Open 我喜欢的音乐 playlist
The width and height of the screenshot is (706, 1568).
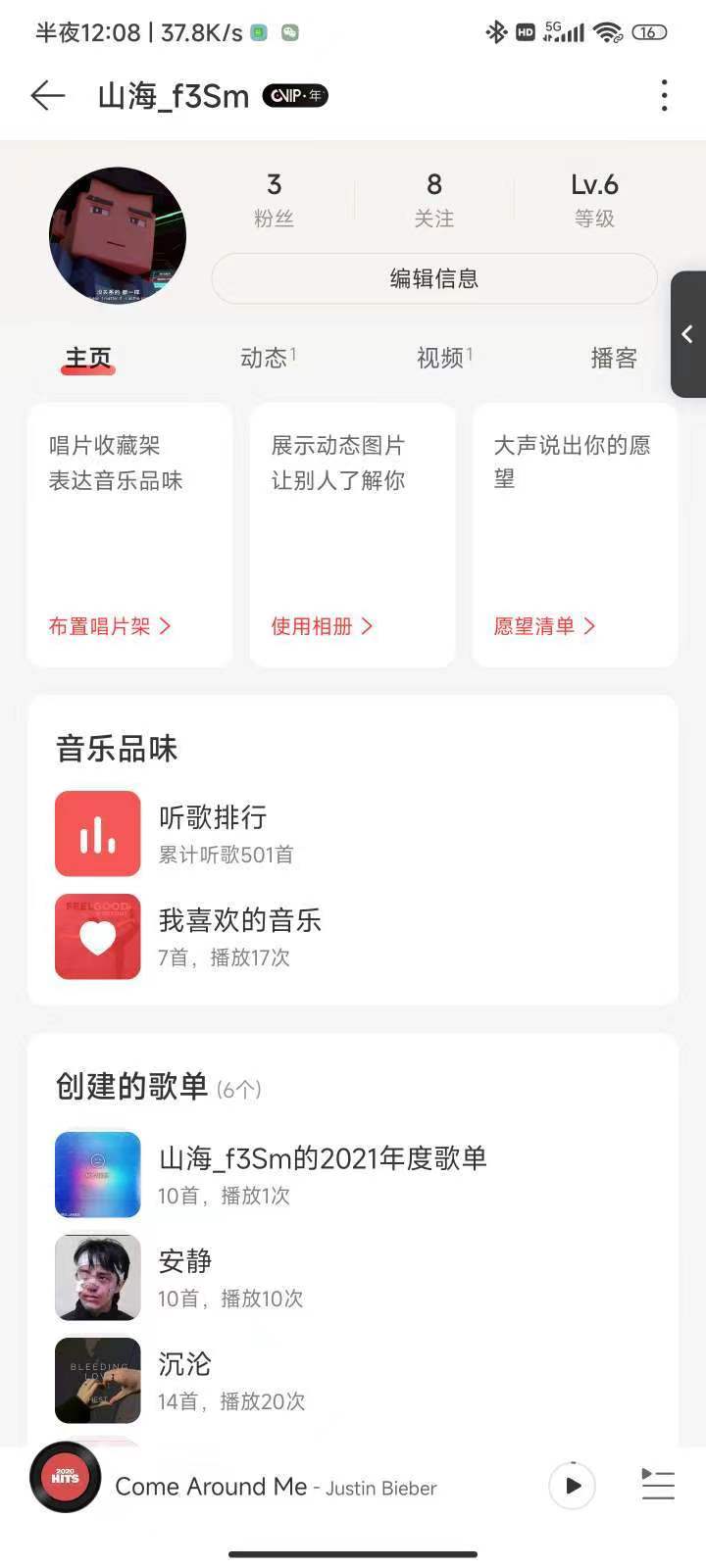(x=353, y=936)
